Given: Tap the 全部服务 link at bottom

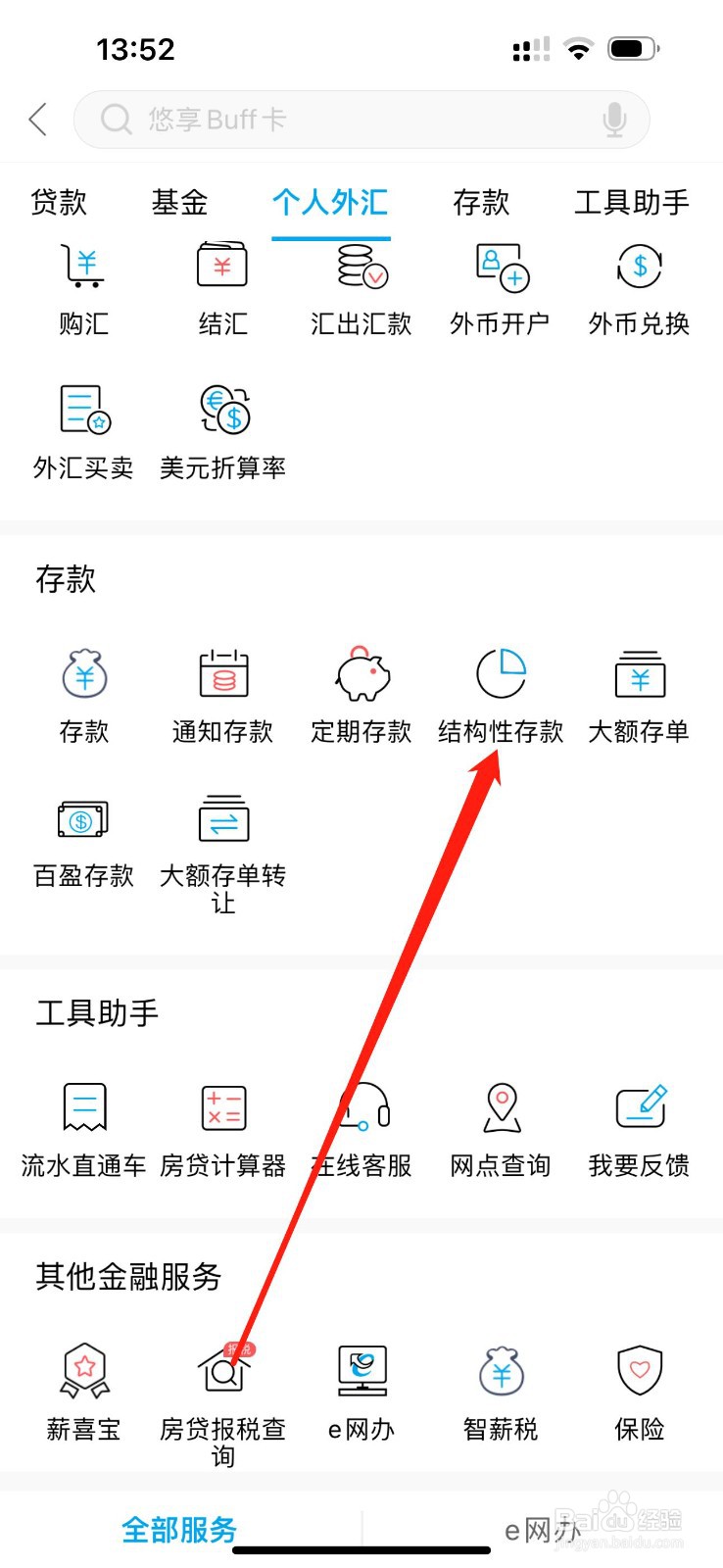Looking at the screenshot, I should pyautogui.click(x=178, y=1529).
